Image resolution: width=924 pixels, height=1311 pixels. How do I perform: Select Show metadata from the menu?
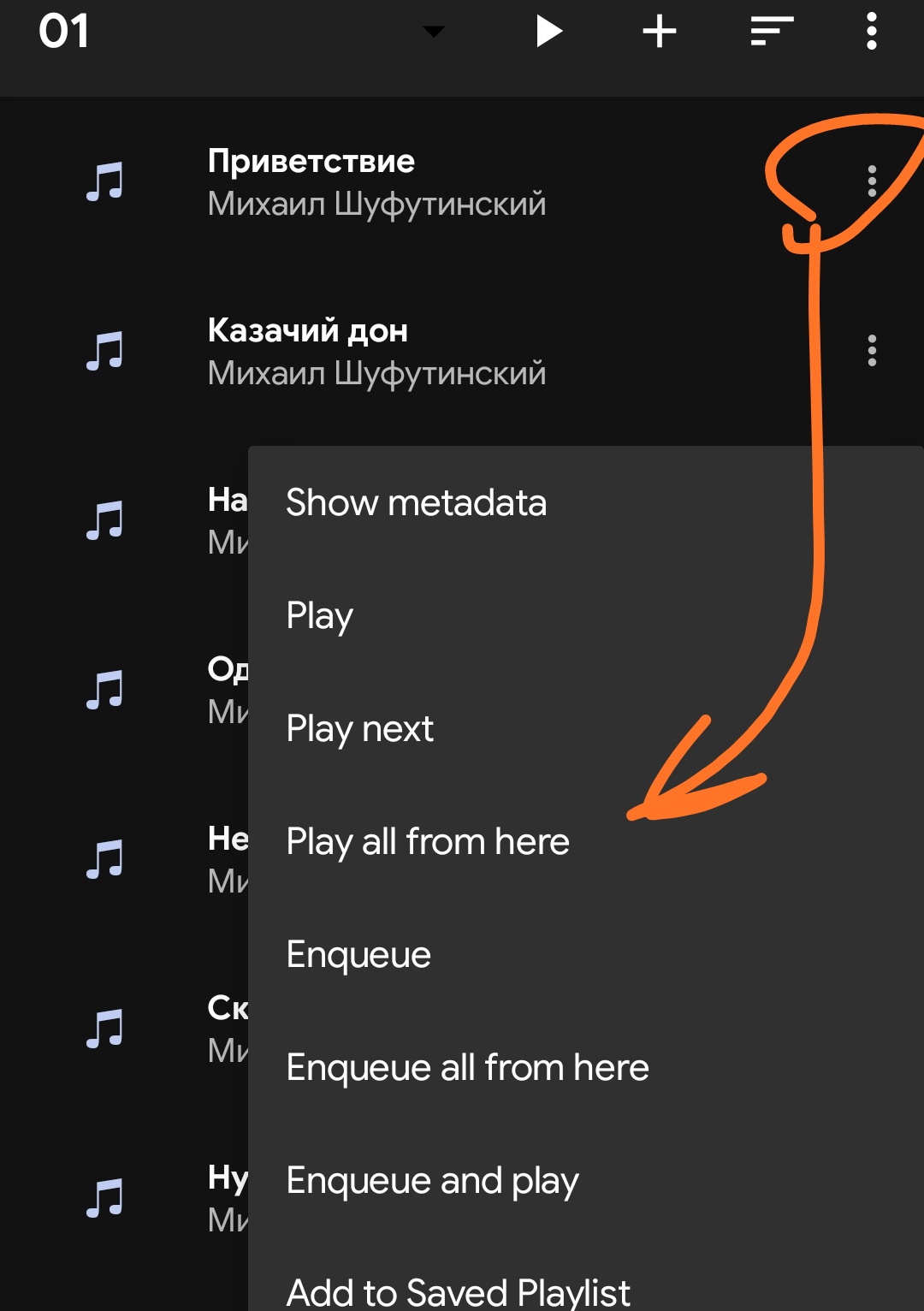(416, 502)
